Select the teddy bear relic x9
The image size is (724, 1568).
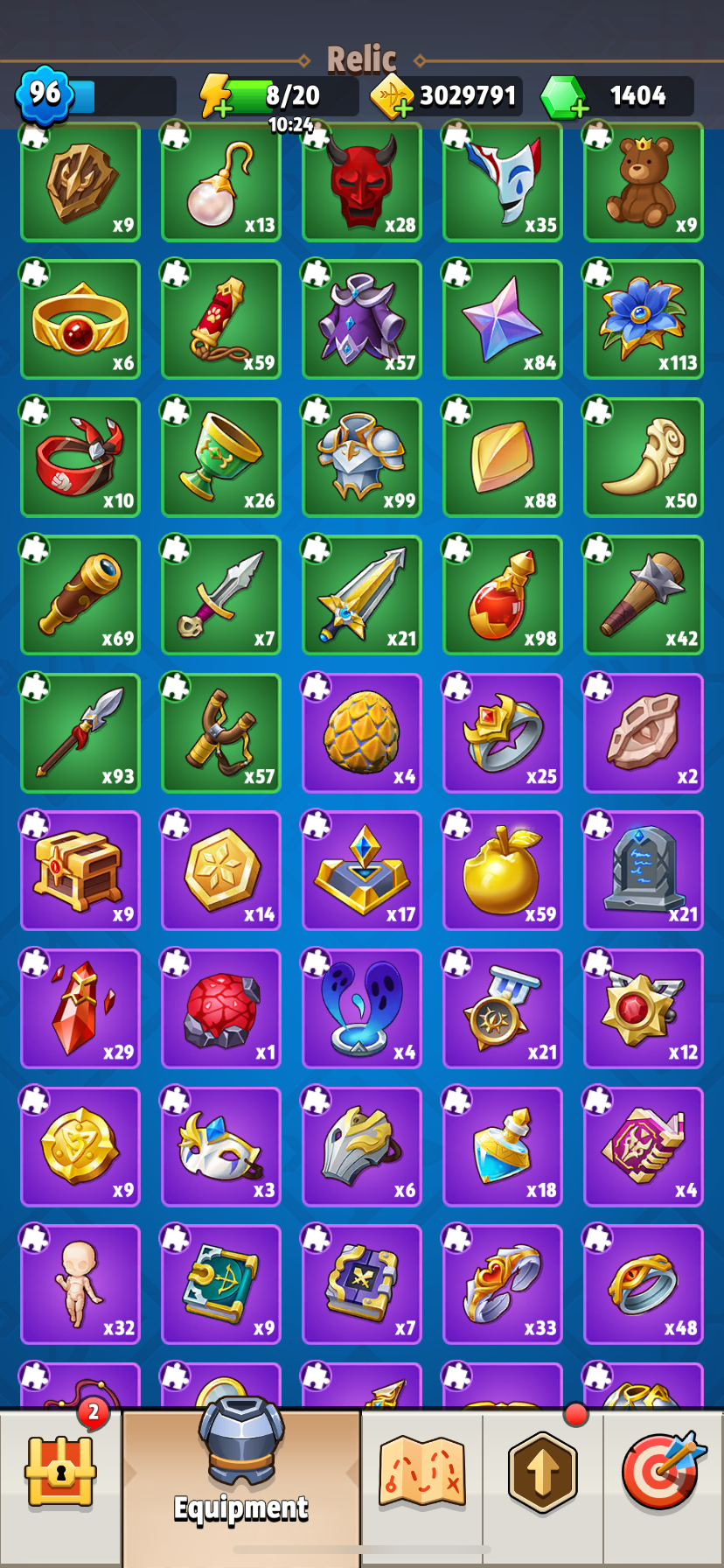[x=644, y=181]
